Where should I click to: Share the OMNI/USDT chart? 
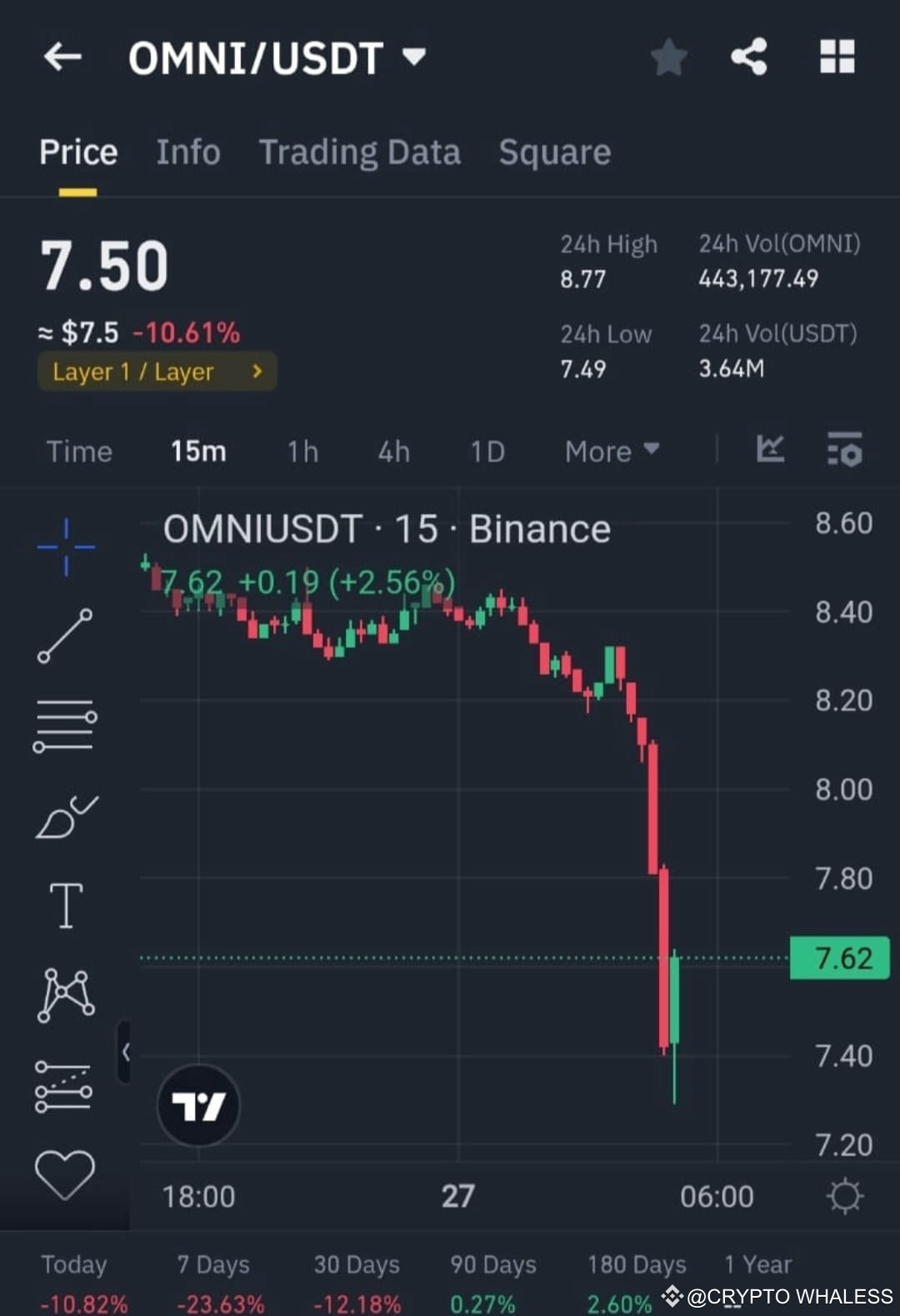[x=748, y=57]
